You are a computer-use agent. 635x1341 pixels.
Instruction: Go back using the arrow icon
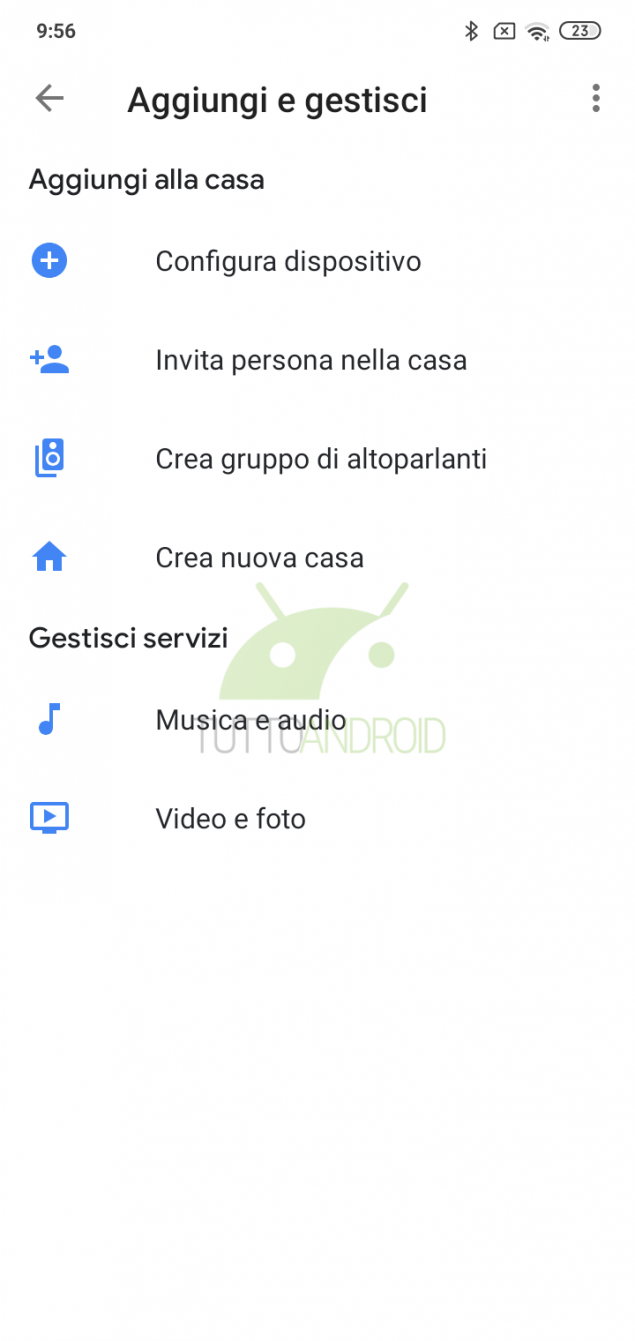[x=49, y=98]
